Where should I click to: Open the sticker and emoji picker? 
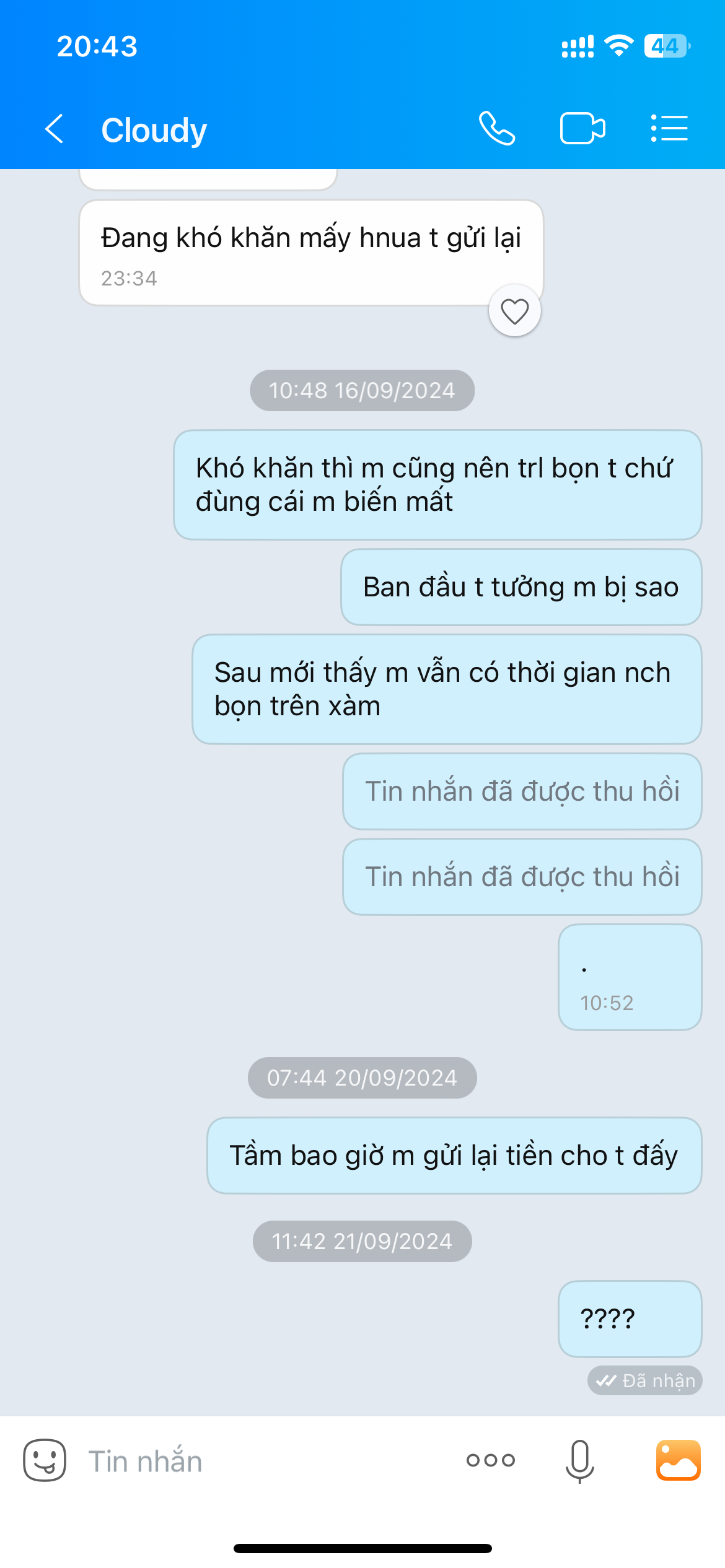click(x=45, y=1460)
